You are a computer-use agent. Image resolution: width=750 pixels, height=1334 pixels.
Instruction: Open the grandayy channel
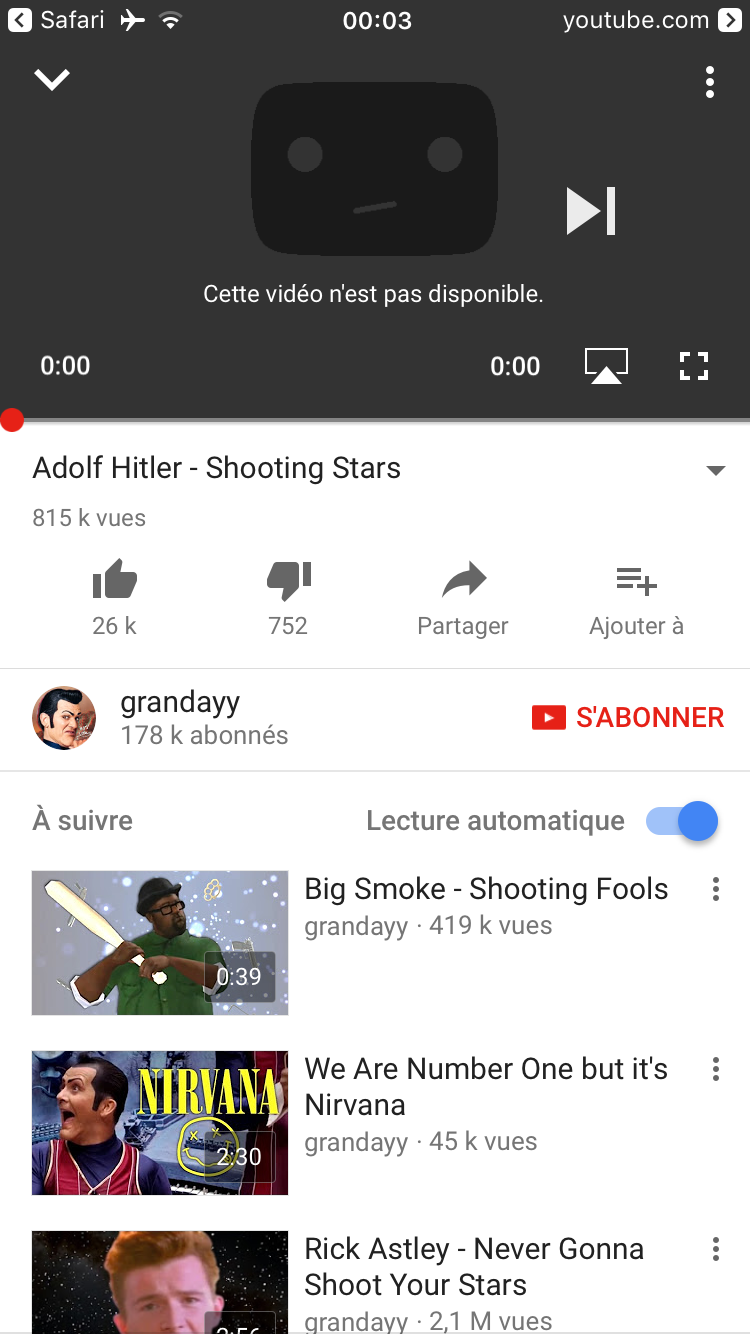point(180,718)
